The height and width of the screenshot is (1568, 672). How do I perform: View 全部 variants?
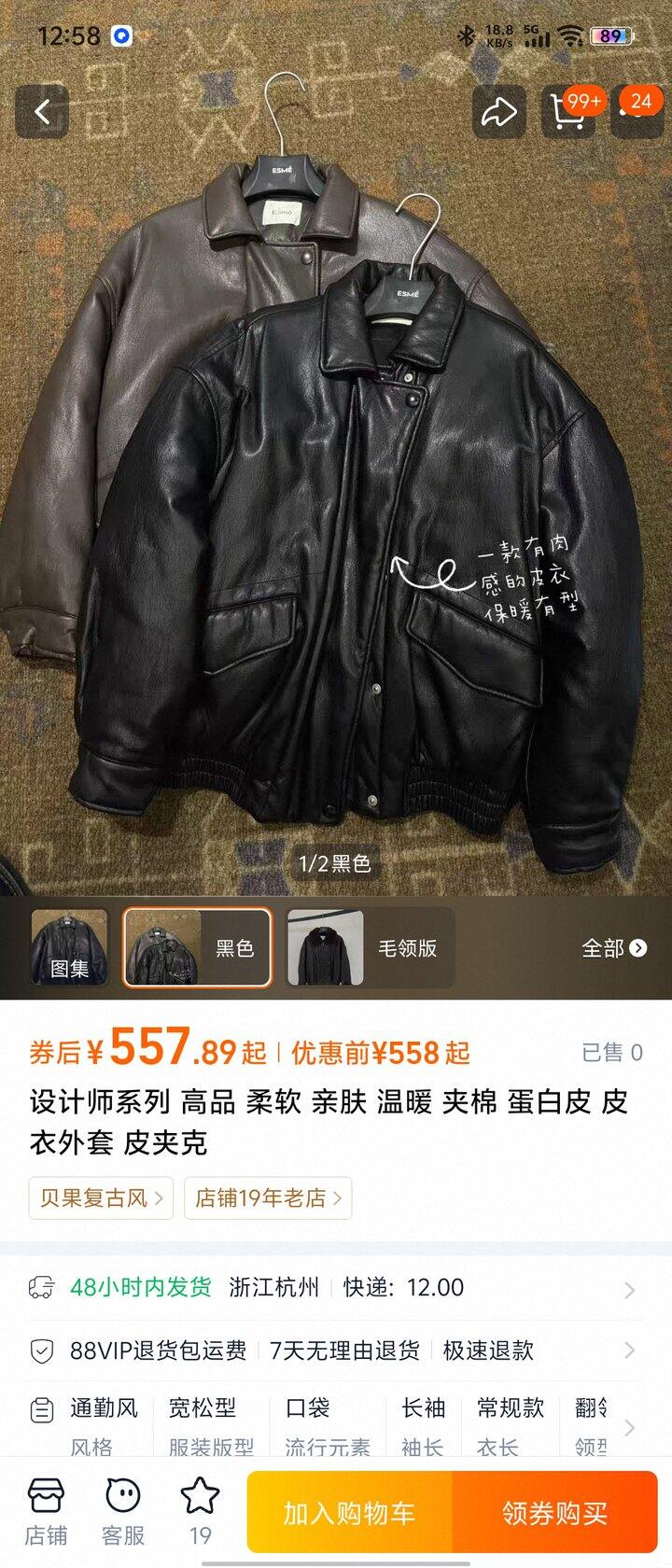coord(613,948)
